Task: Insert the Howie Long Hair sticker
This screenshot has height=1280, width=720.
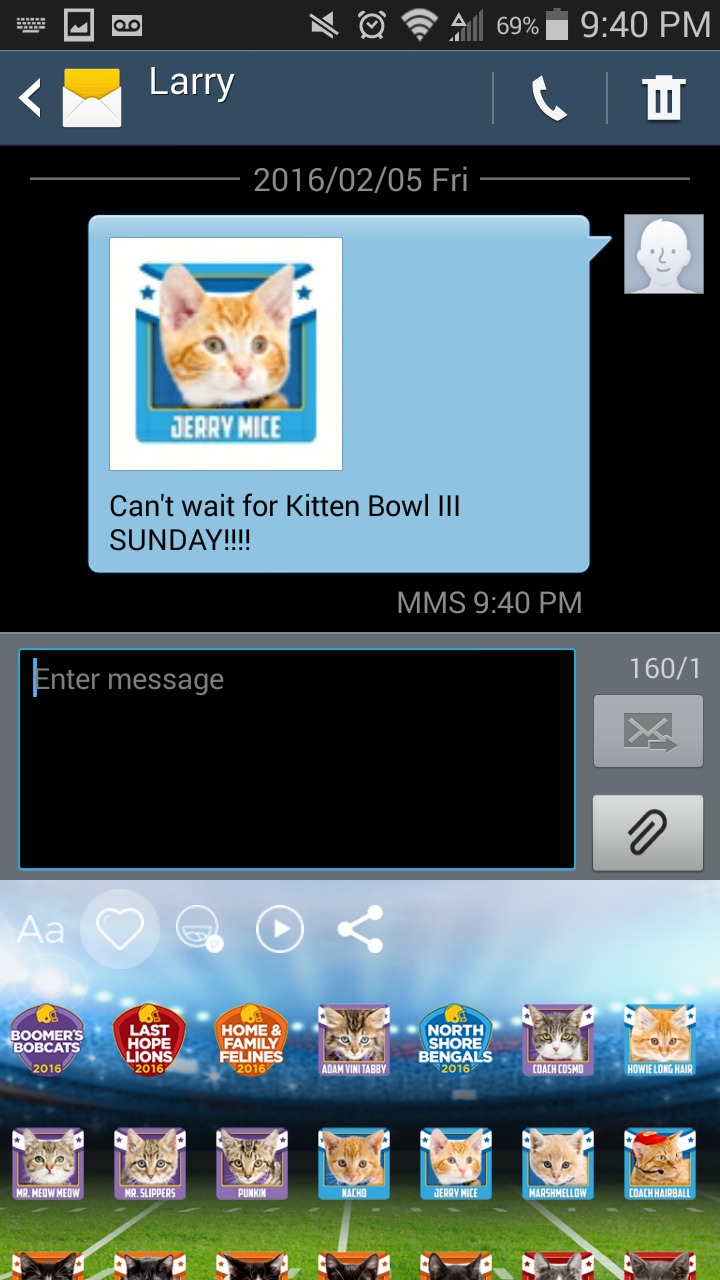Action: [x=660, y=1041]
